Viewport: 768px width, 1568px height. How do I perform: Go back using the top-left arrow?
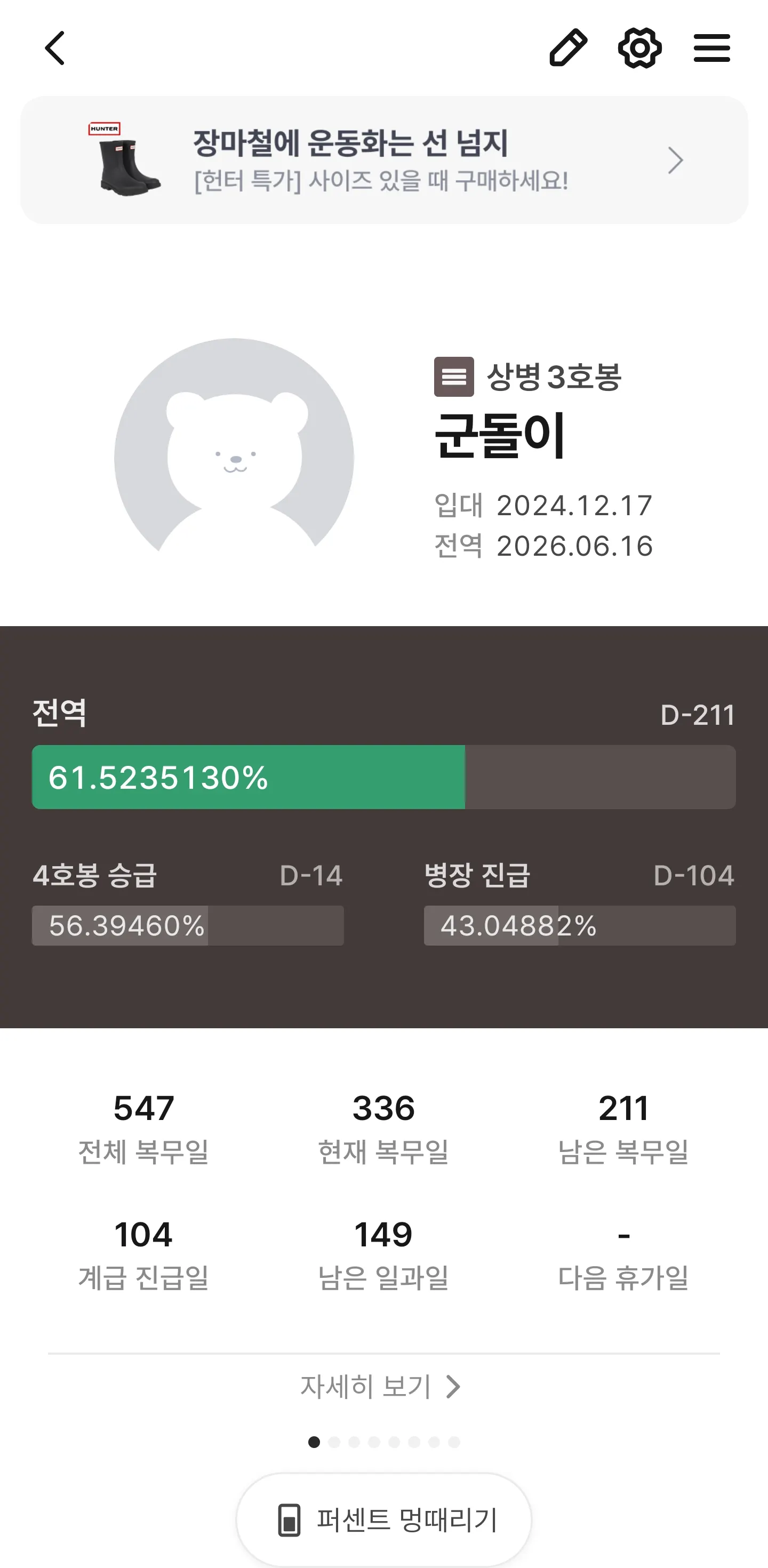click(55, 48)
